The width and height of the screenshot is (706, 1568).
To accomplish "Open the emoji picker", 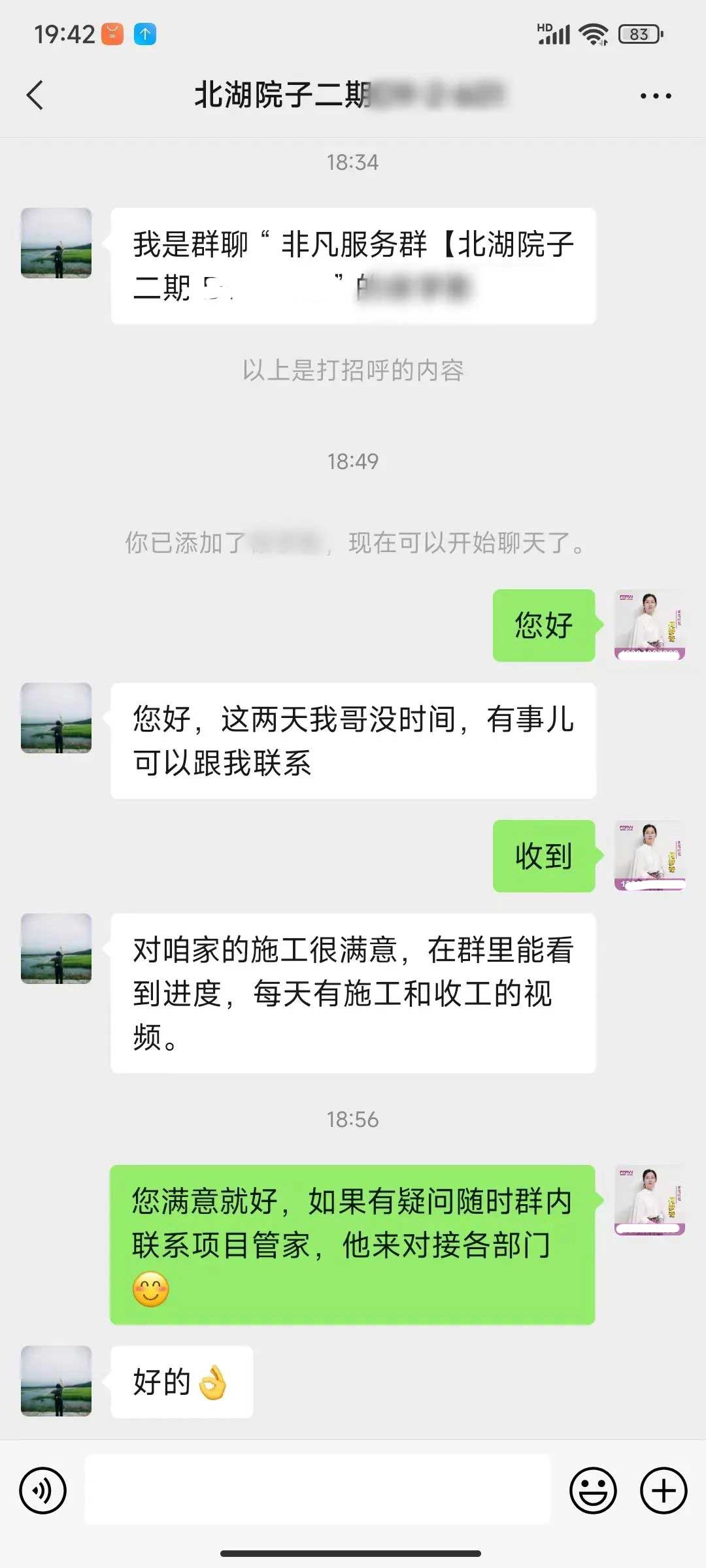I will click(x=593, y=1490).
